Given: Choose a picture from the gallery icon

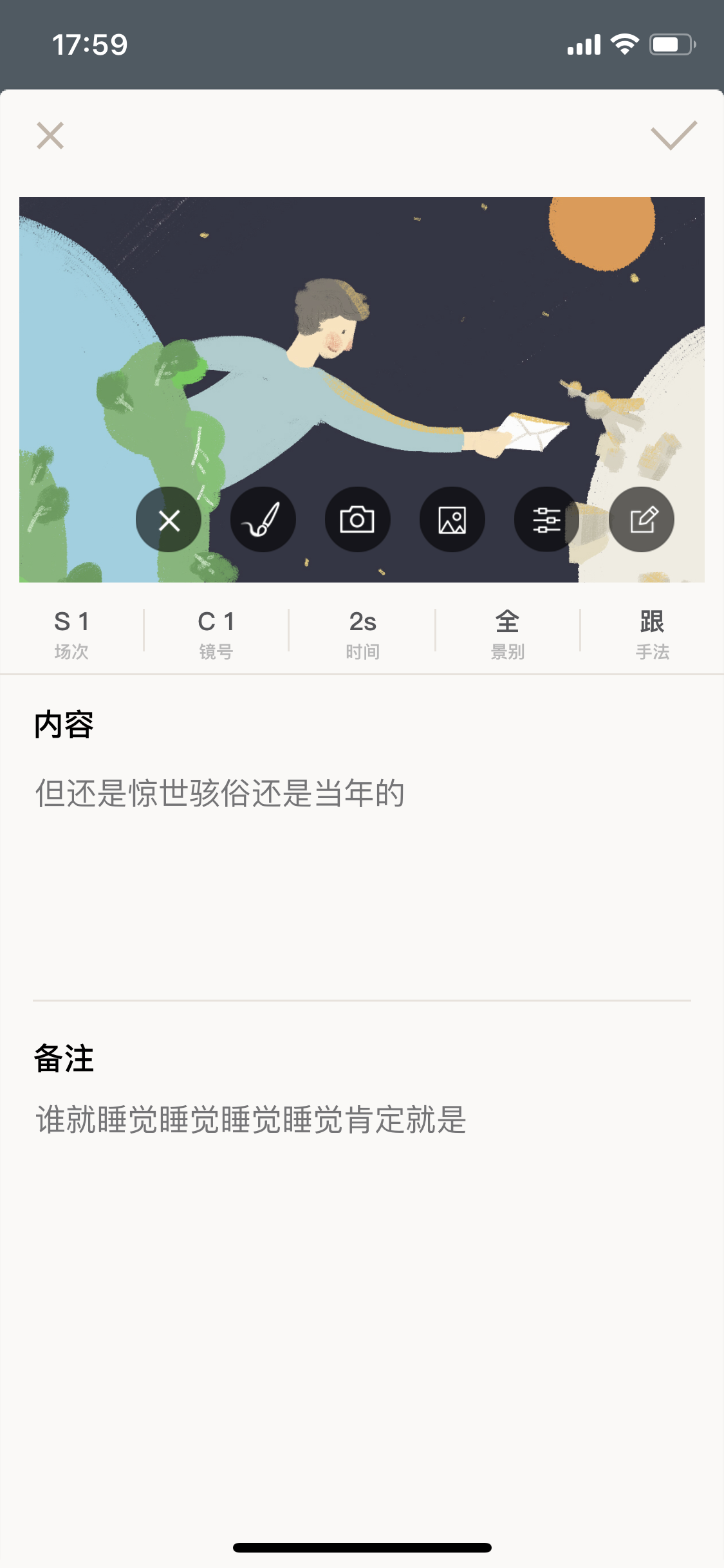Looking at the screenshot, I should tap(452, 519).
